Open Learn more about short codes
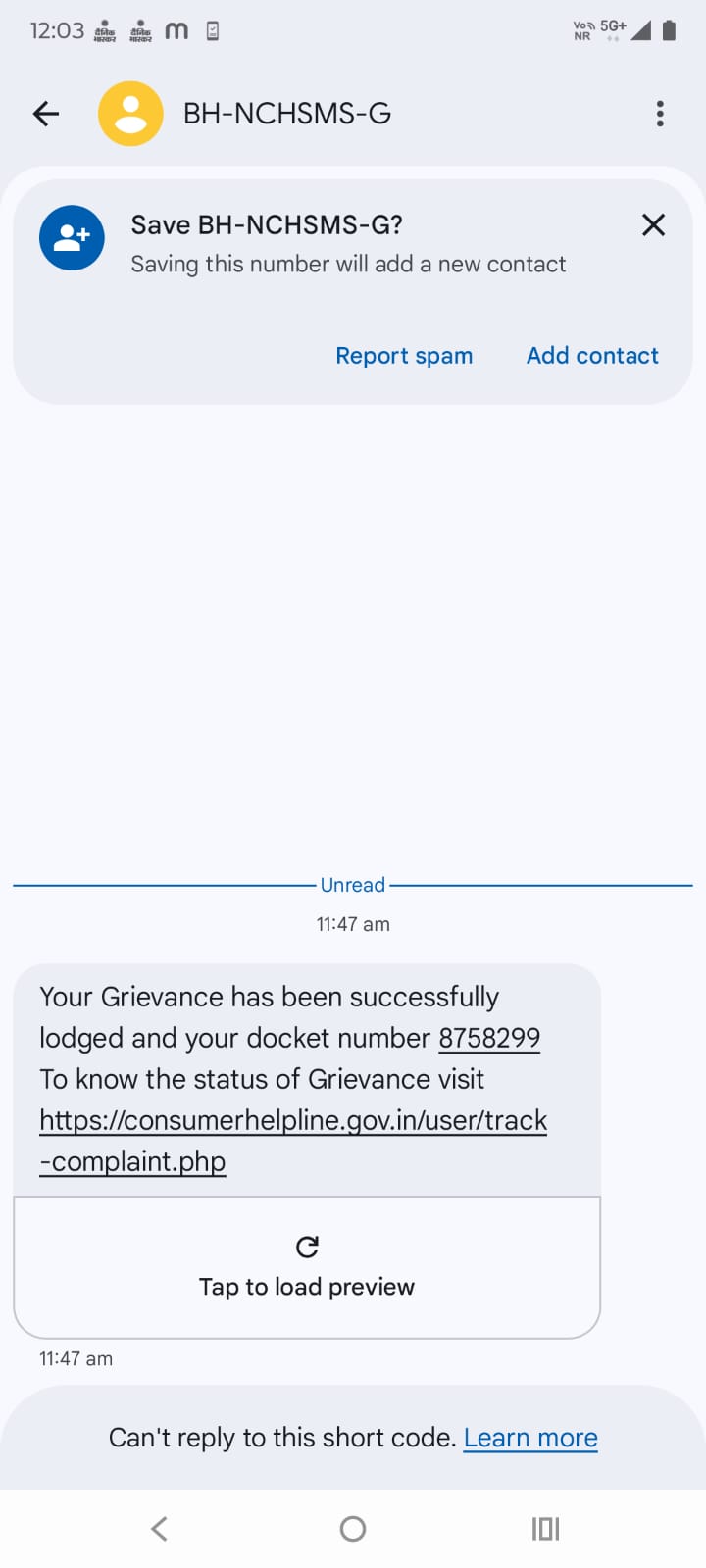706x1568 pixels. point(530,1438)
